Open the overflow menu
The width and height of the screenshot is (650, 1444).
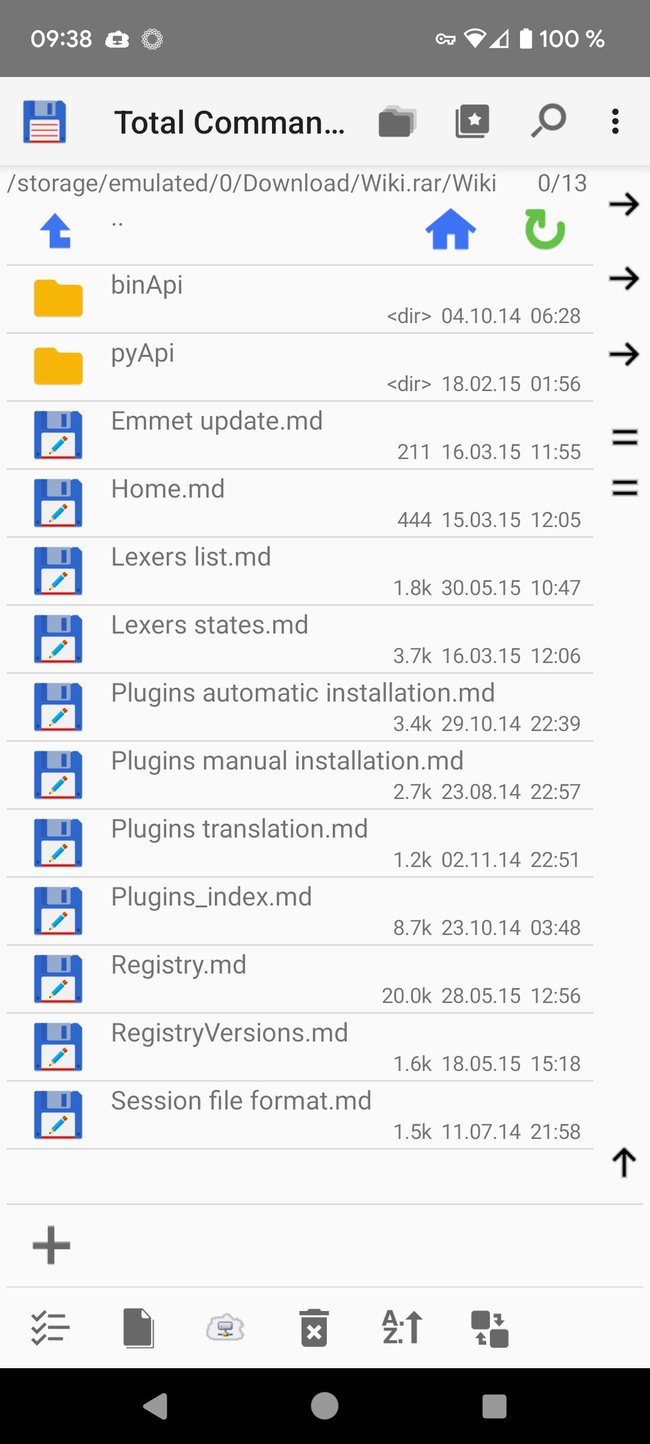pyautogui.click(x=615, y=122)
